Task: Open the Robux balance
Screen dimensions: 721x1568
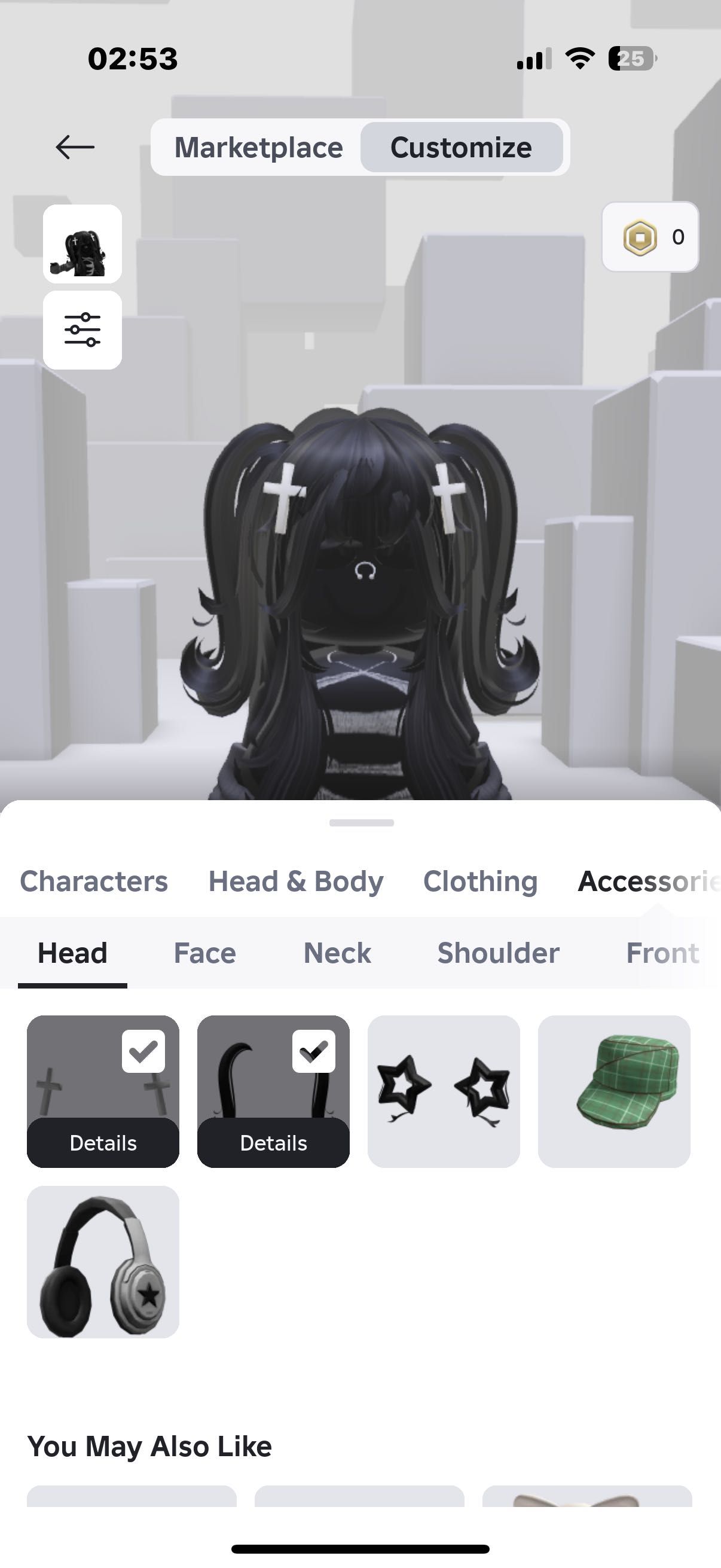Action: click(x=650, y=237)
